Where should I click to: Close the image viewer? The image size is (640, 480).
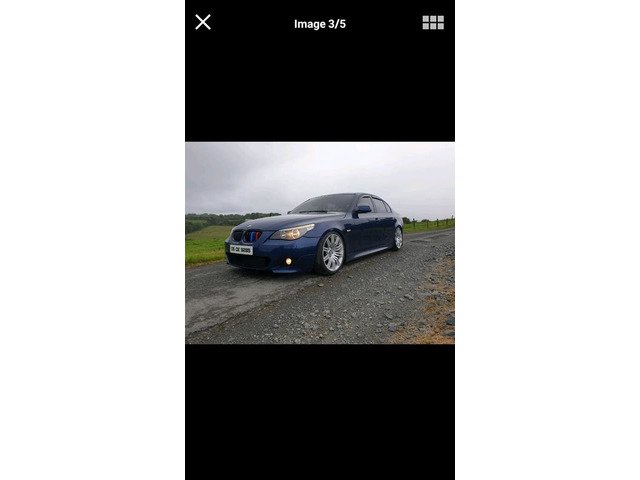coord(203,22)
